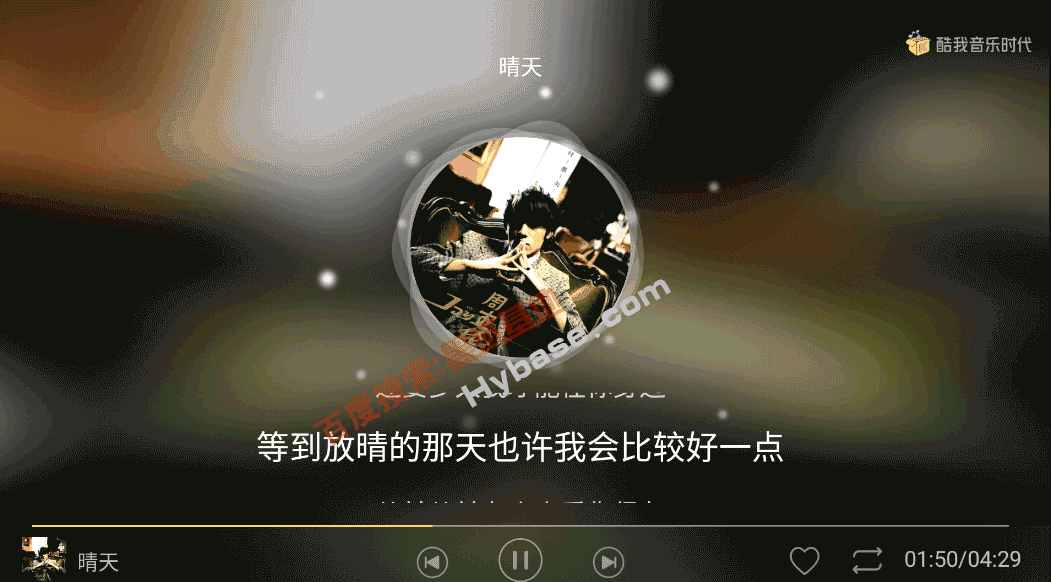Pause the playing song 晴天
Viewport: 1051px width, 582px height.
[520, 560]
